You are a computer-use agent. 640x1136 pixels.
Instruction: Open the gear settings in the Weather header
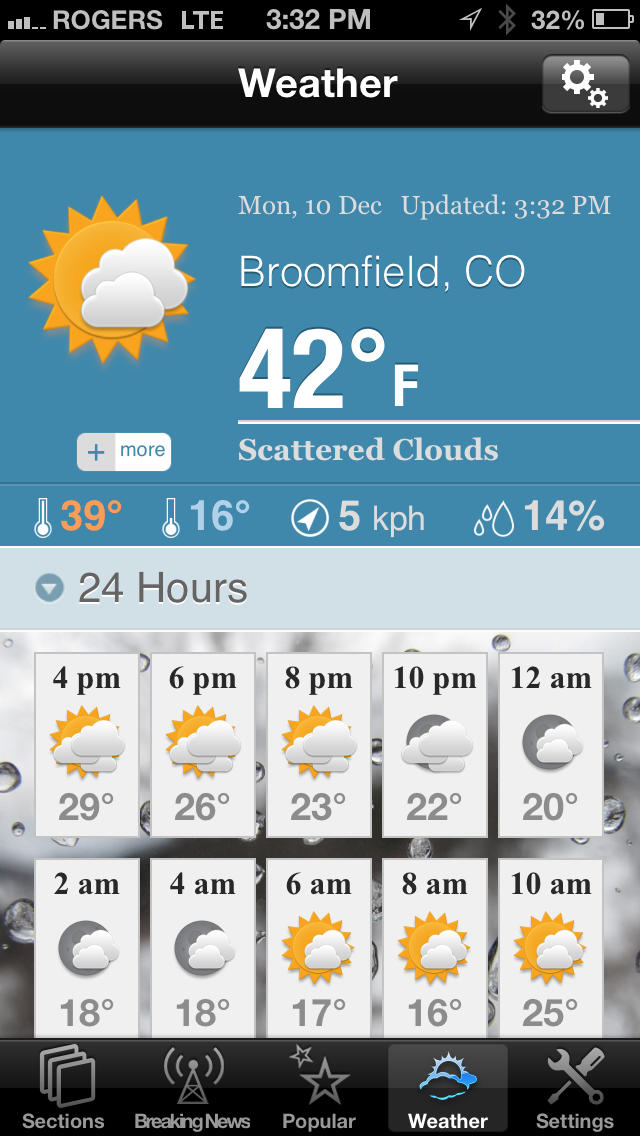point(586,84)
